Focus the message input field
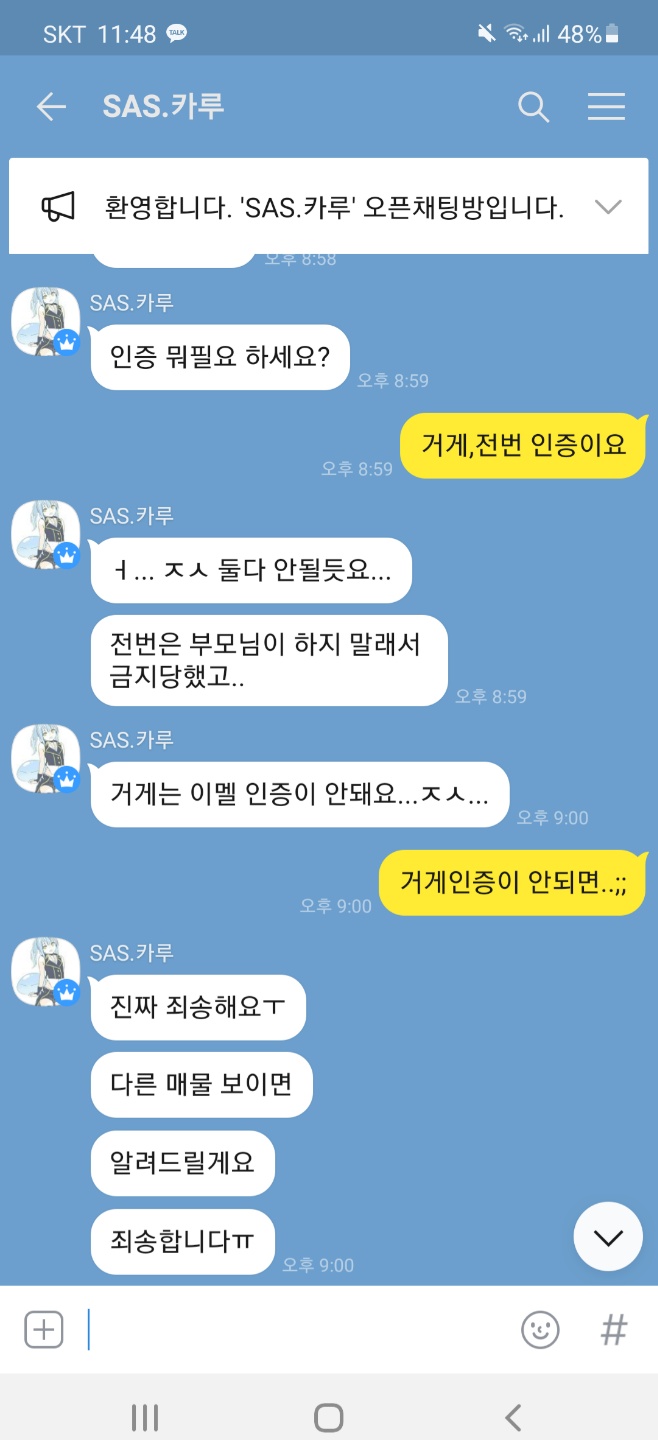Screen dimensions: 658x1440 coord(300,1329)
